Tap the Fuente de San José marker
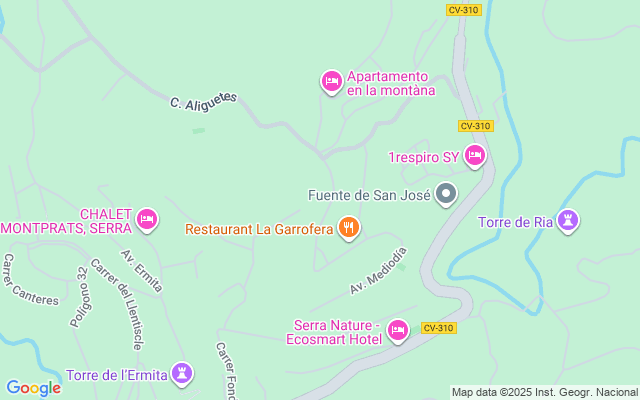This screenshot has width=640, height=400. coord(447,194)
